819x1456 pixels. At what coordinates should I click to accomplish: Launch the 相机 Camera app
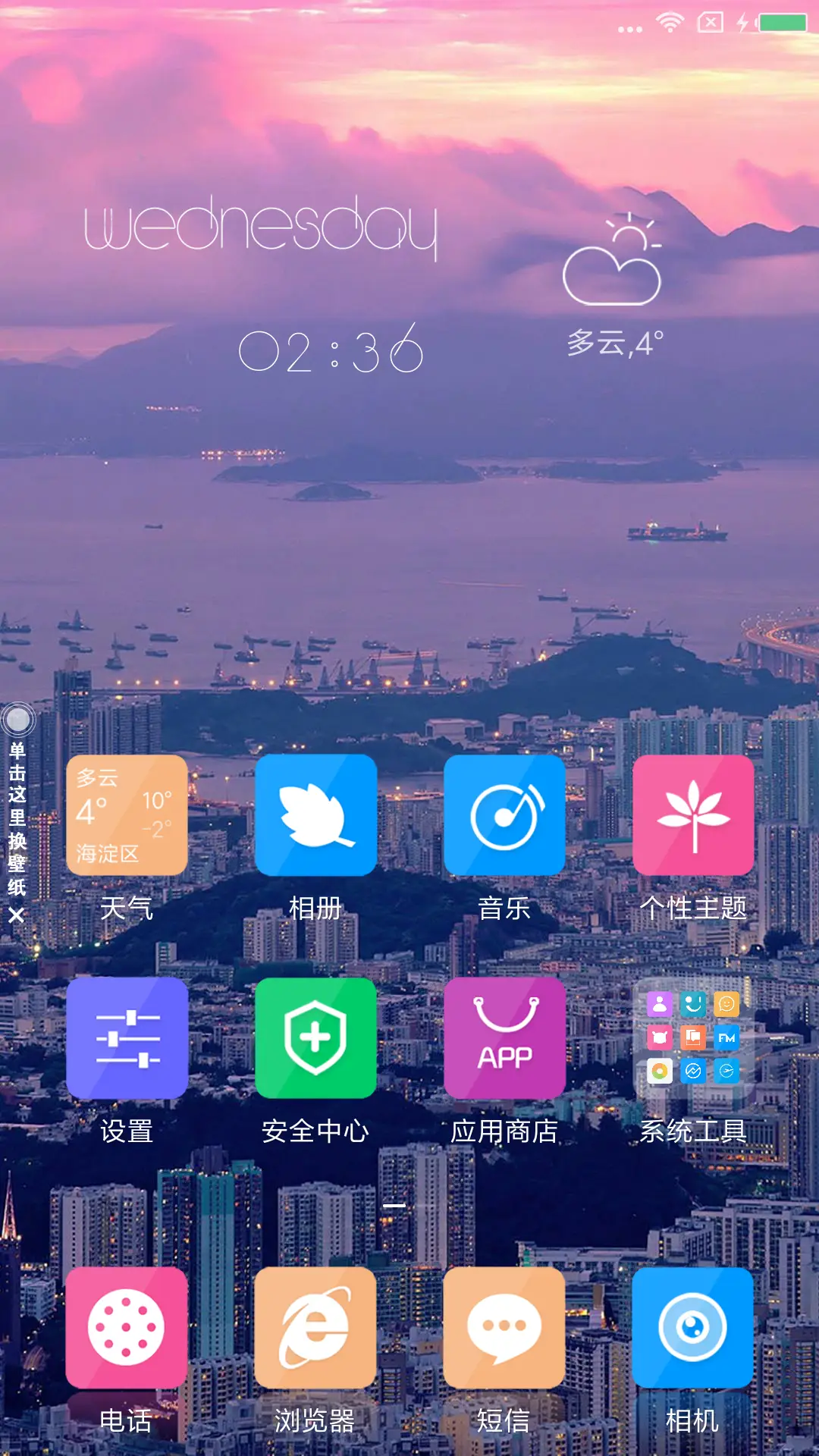point(693,1327)
